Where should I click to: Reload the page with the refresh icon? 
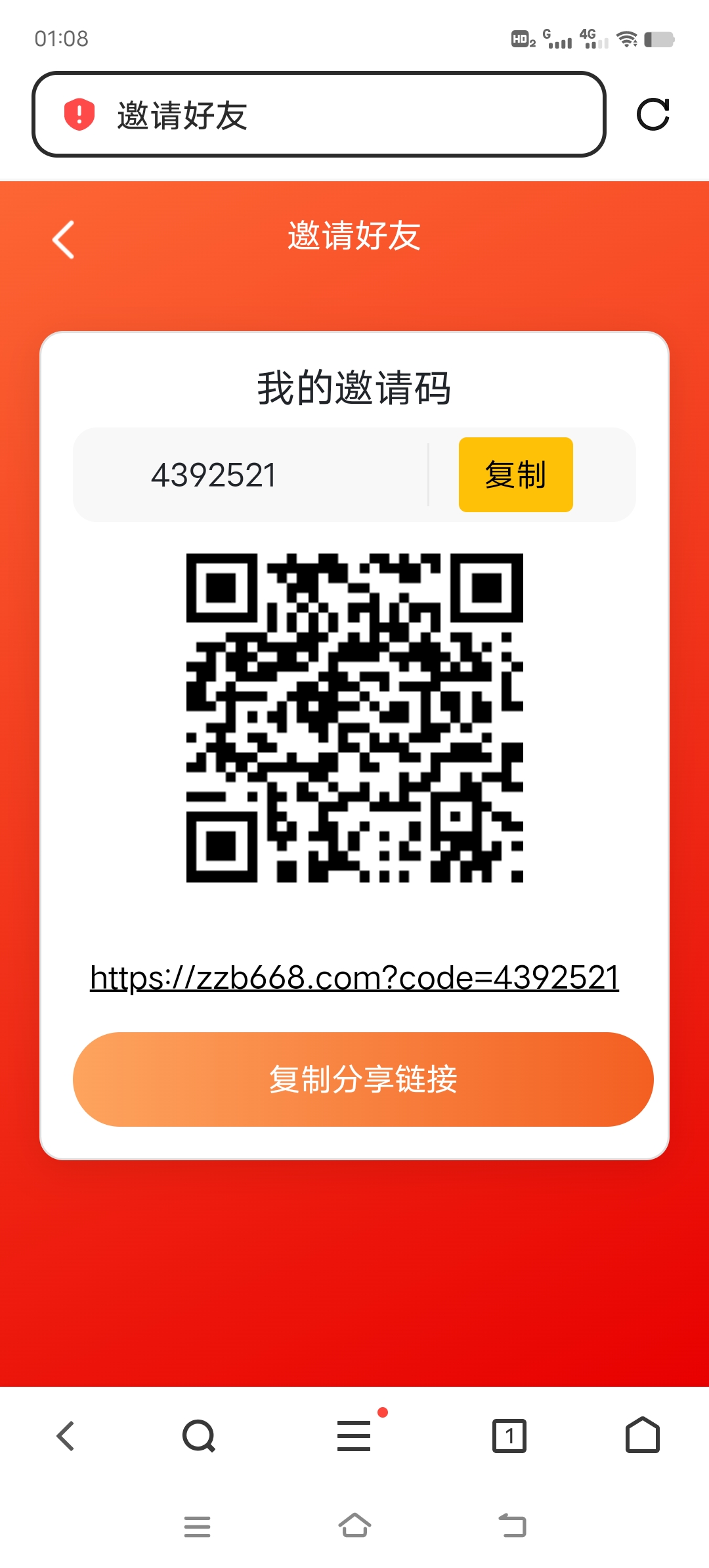pos(653,114)
